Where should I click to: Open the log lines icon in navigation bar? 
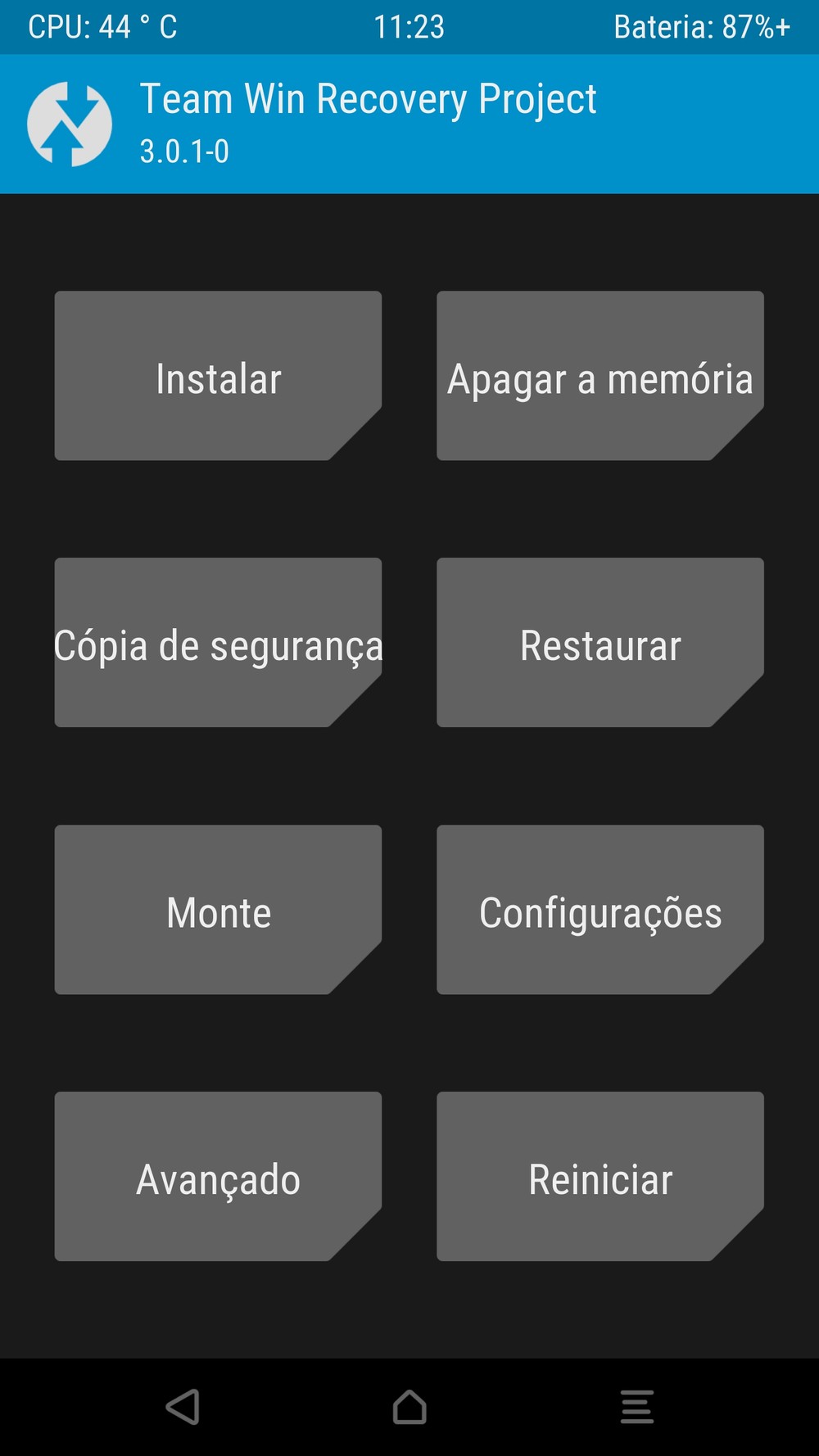636,1407
